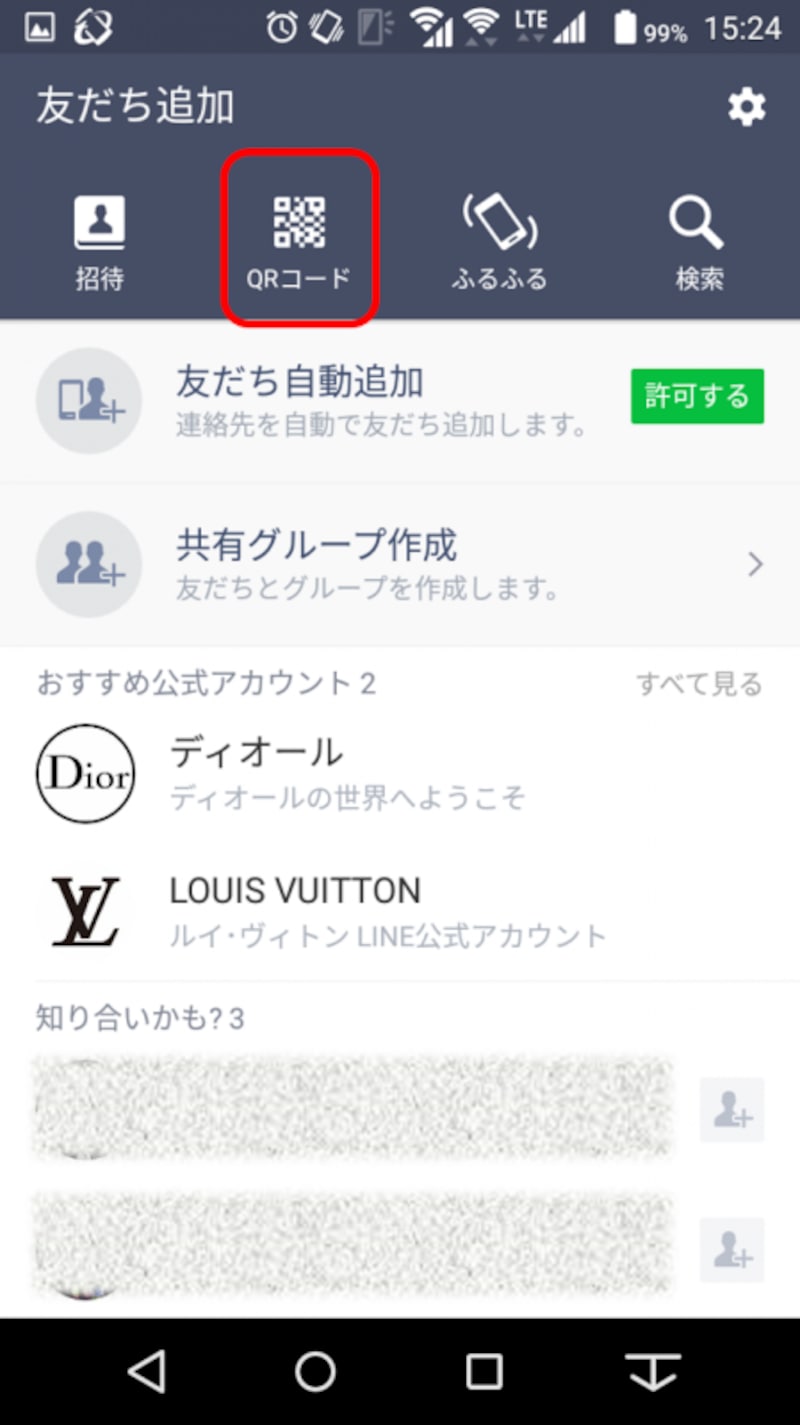This screenshot has width=800, height=1425.
Task: Expand 共有グループ作成 with the chevron
Action: (755, 564)
